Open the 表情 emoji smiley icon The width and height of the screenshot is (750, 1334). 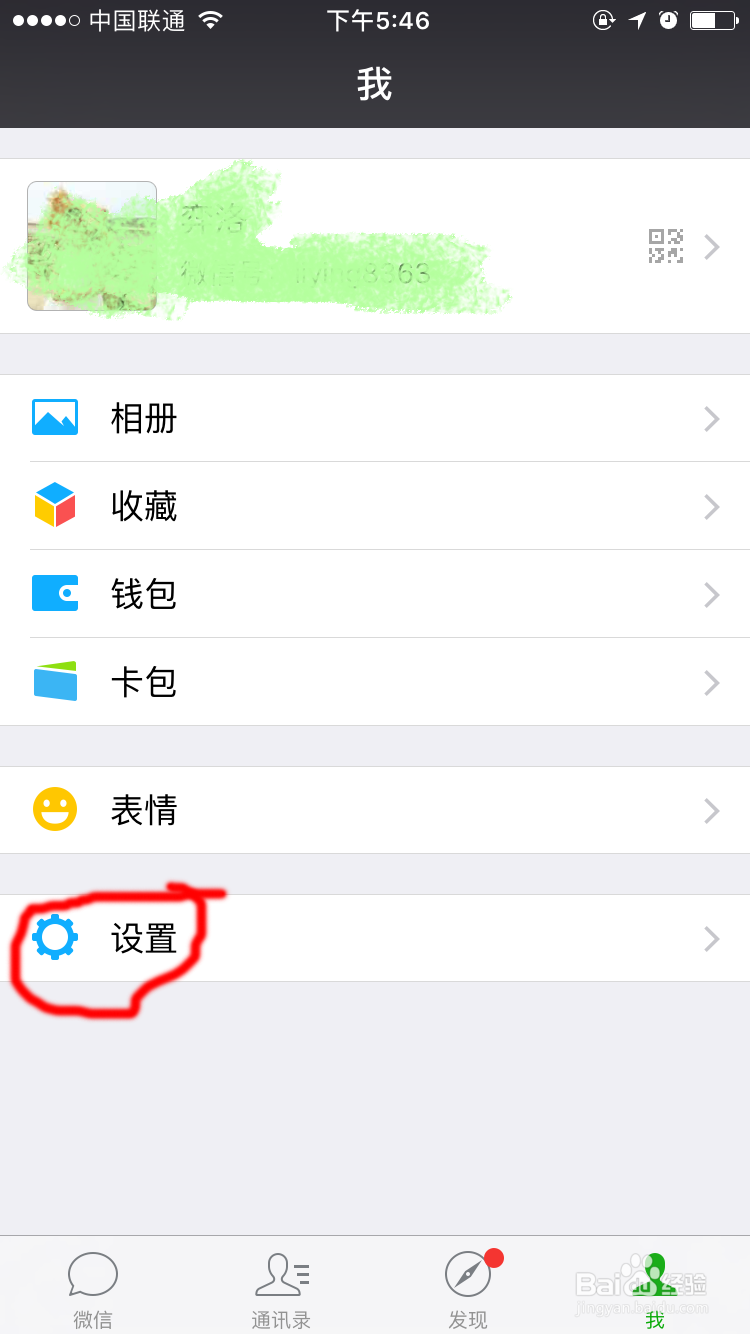[55, 810]
